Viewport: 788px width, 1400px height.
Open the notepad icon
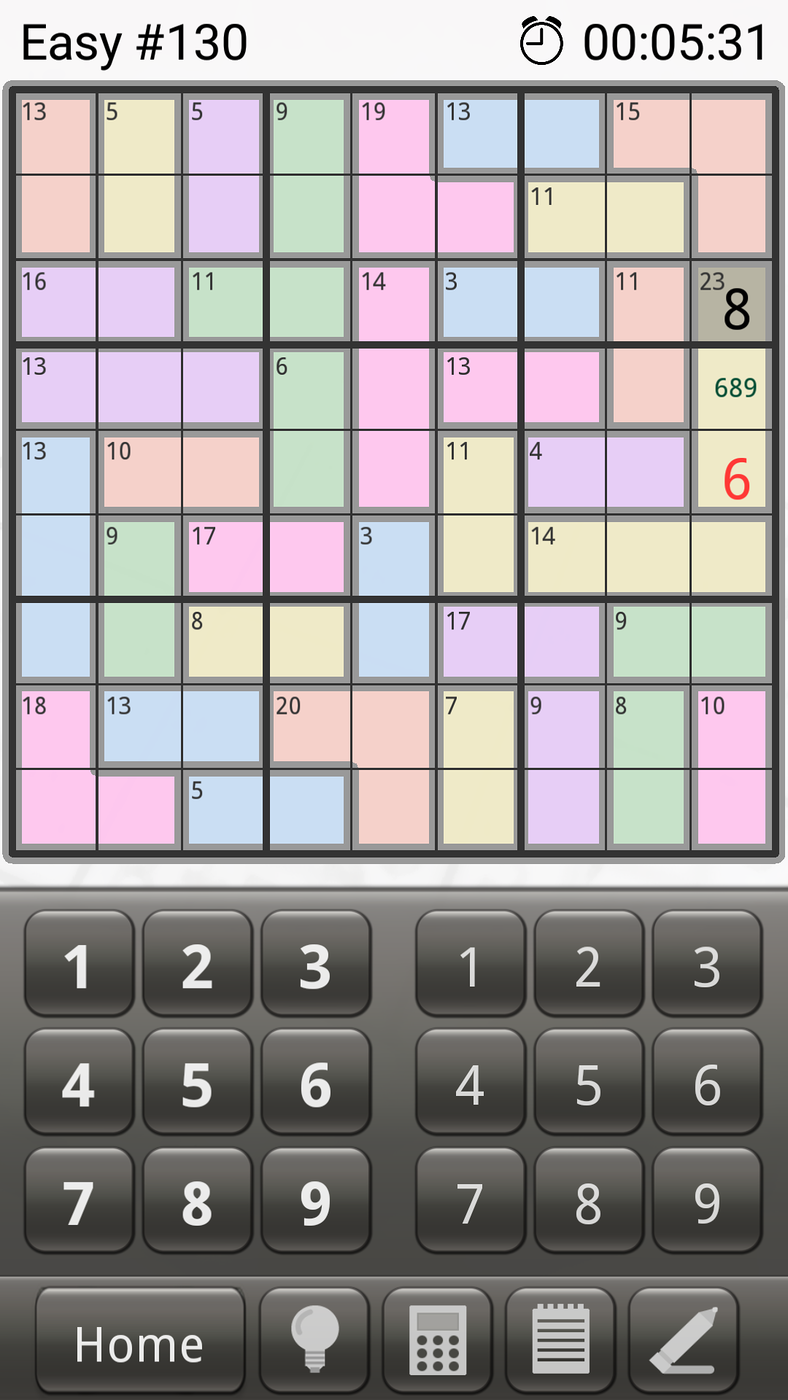560,1343
